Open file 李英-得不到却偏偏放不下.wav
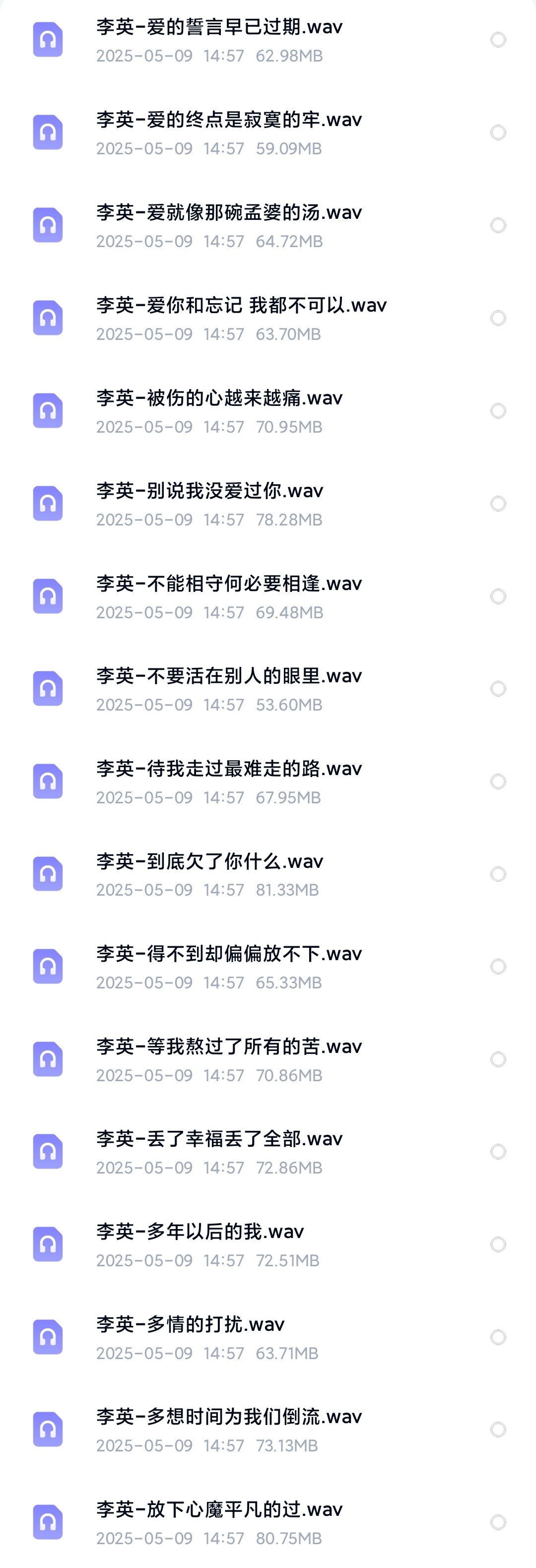Image resolution: width=536 pixels, height=1568 pixels. 229,954
